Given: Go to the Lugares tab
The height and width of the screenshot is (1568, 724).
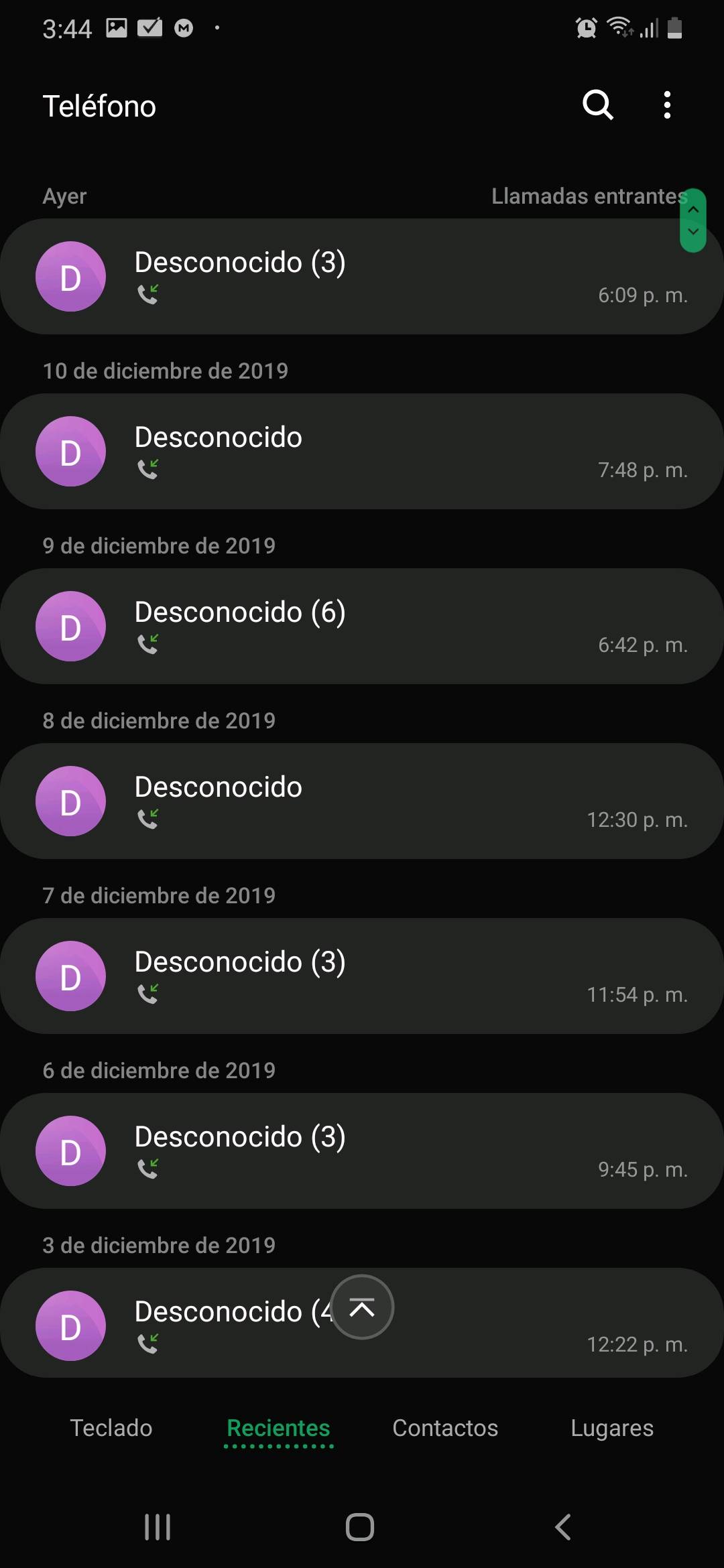Looking at the screenshot, I should [612, 1428].
